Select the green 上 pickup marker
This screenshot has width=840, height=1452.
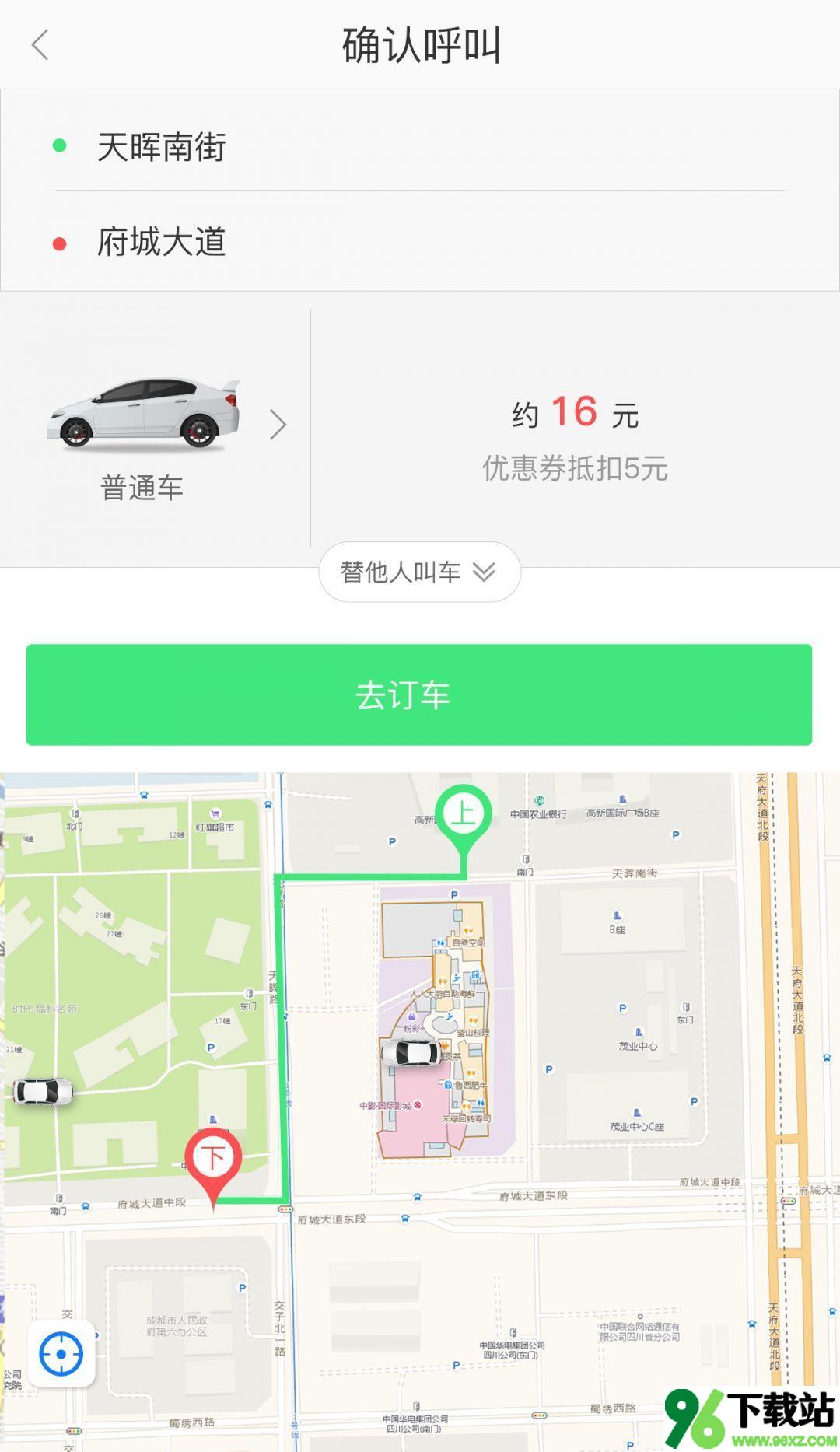(x=463, y=815)
